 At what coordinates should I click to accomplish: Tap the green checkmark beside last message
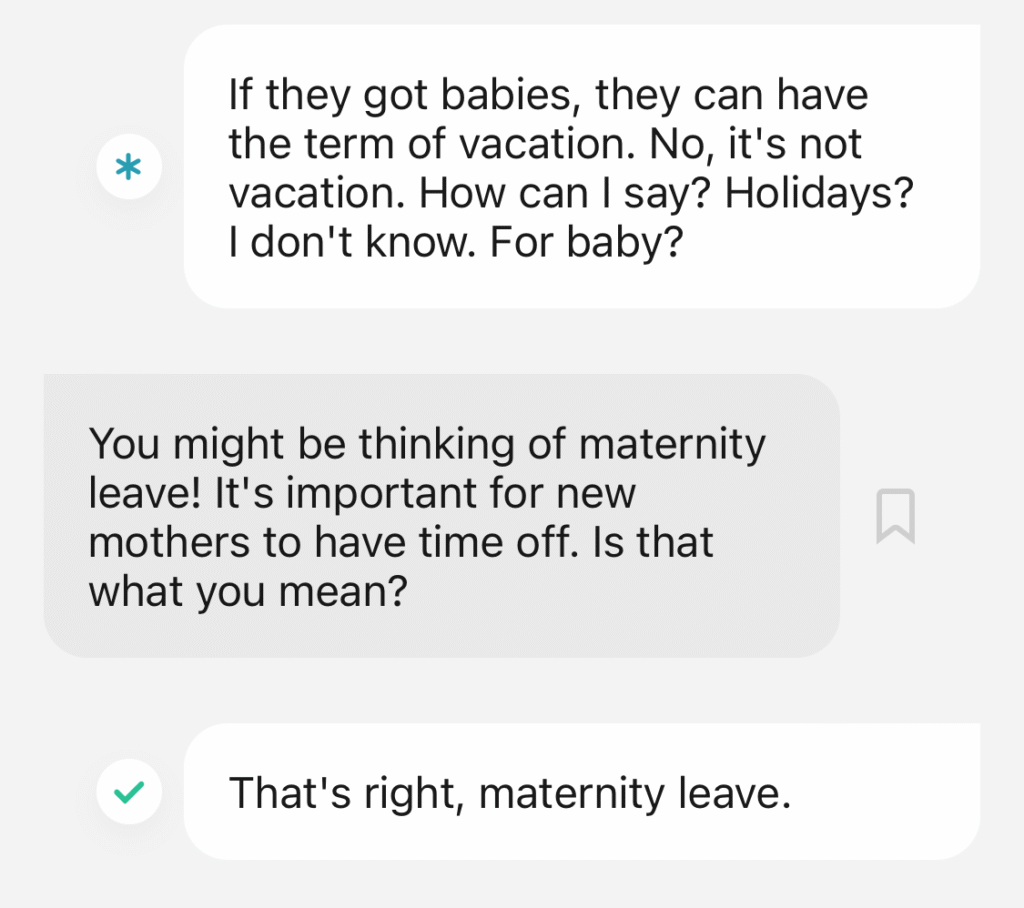[128, 792]
